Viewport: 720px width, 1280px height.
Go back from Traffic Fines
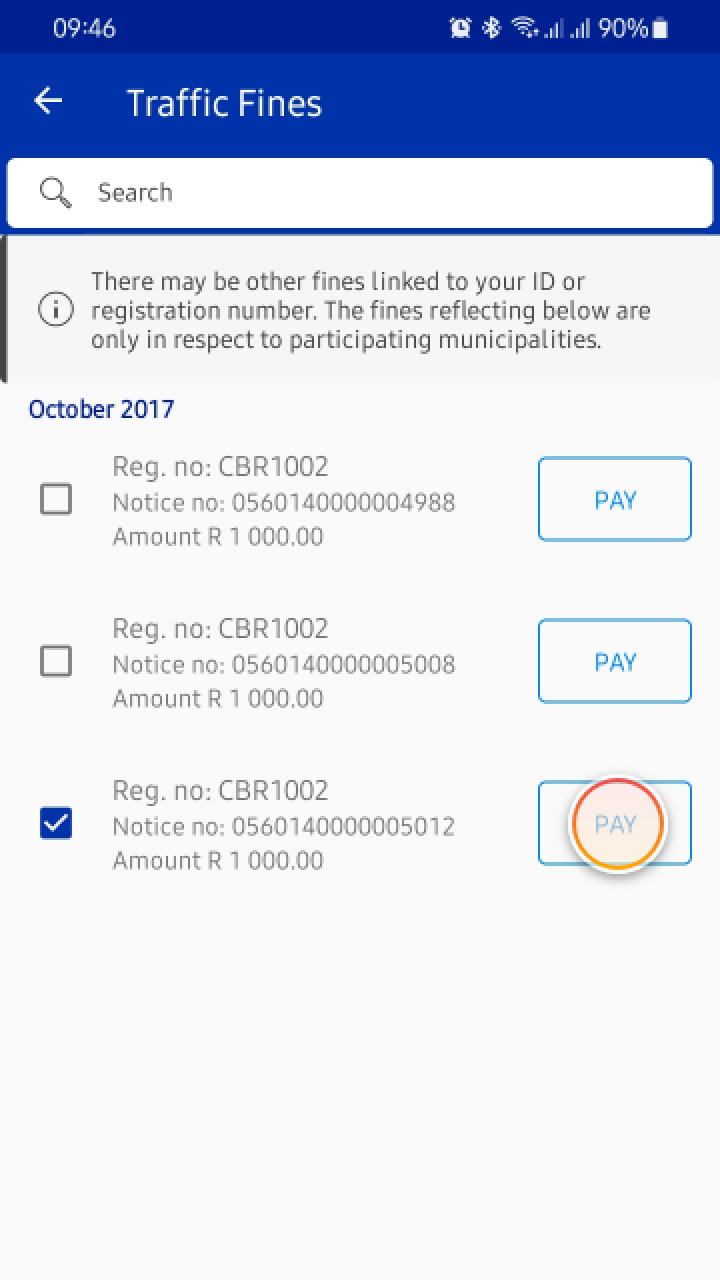tap(48, 102)
